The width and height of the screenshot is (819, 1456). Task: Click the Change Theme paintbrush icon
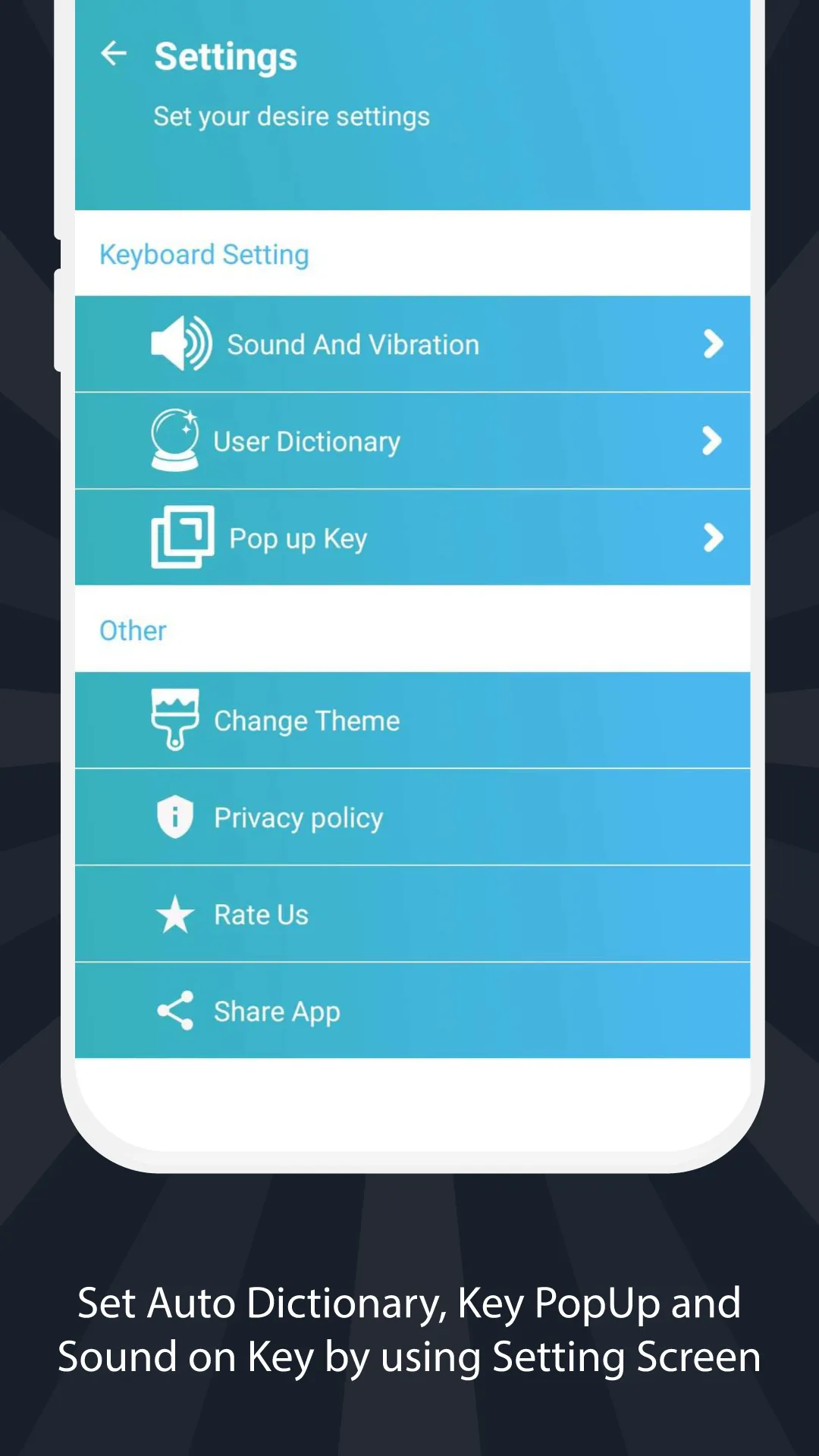pyautogui.click(x=175, y=720)
